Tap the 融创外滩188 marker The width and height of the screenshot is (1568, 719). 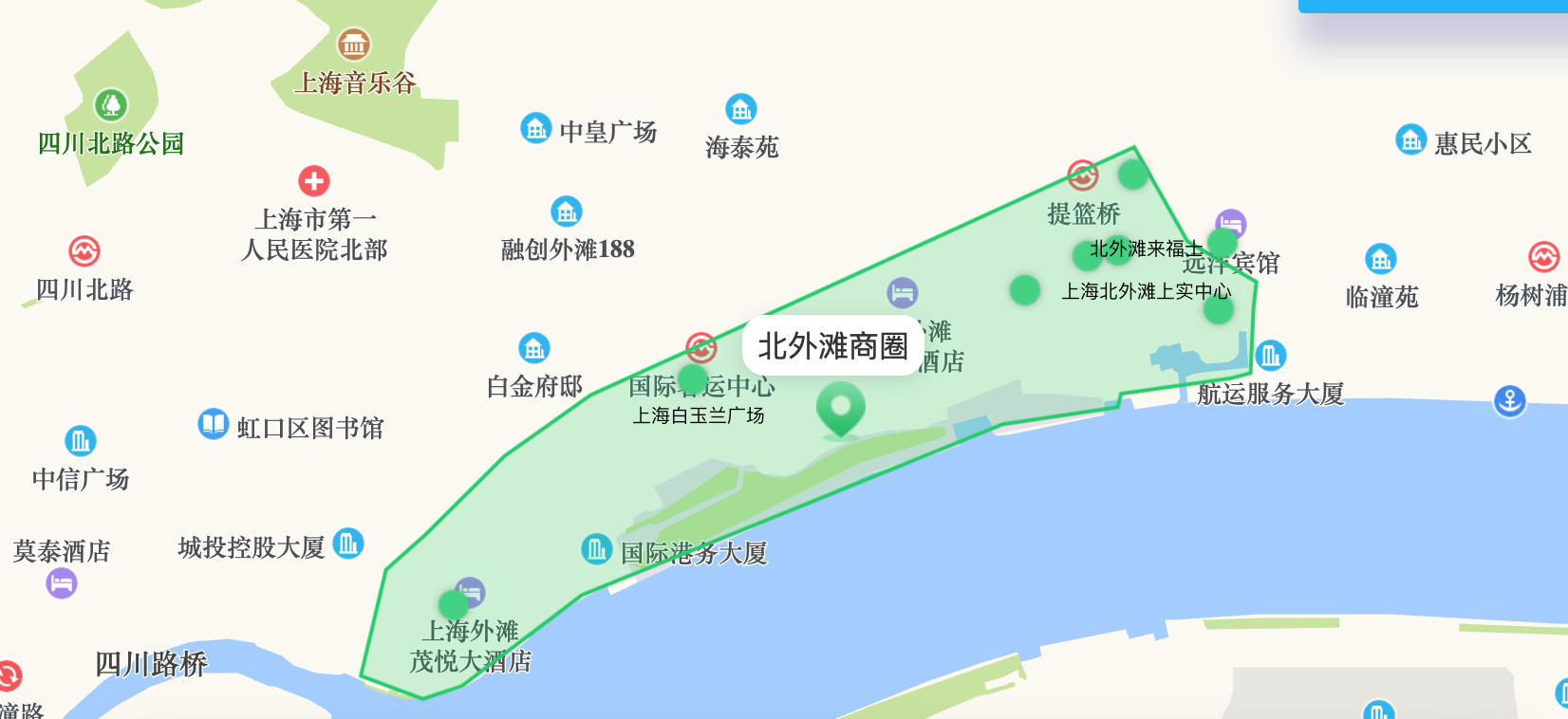point(567,212)
